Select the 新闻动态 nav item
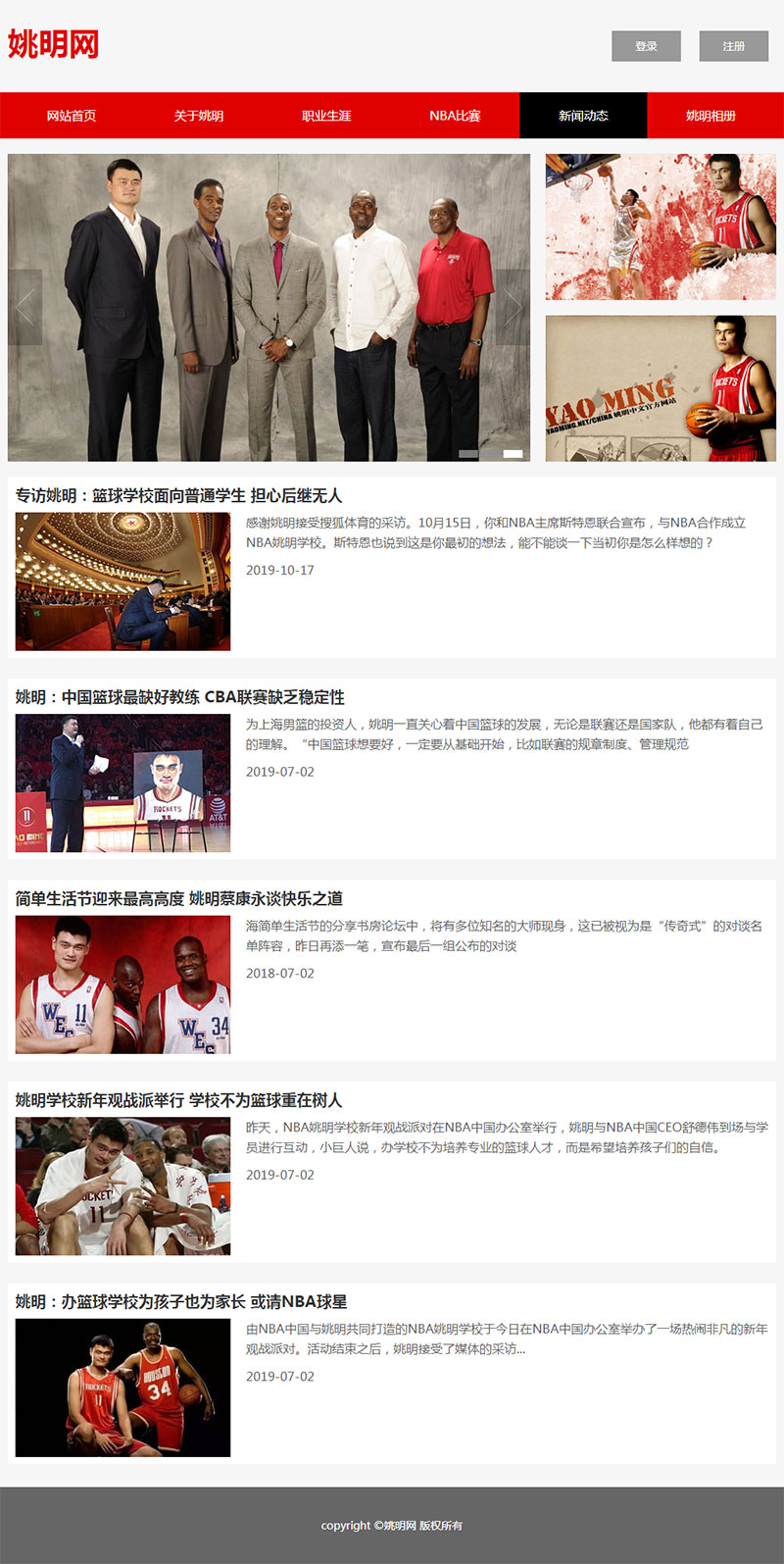 (x=583, y=116)
